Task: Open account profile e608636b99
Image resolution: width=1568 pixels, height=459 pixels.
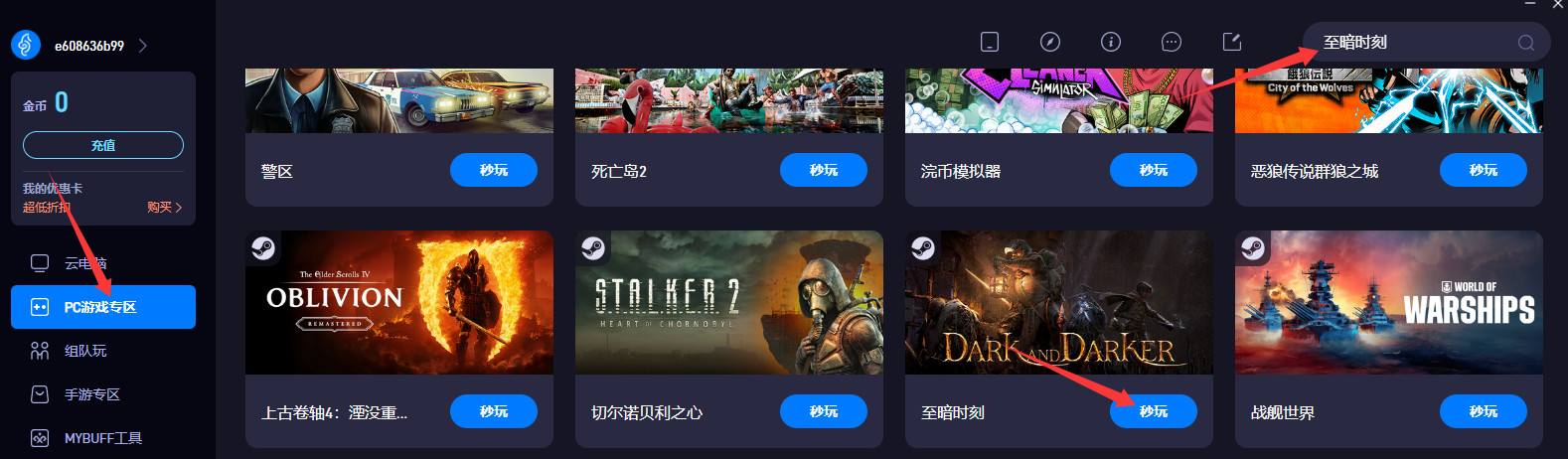Action: point(87,46)
